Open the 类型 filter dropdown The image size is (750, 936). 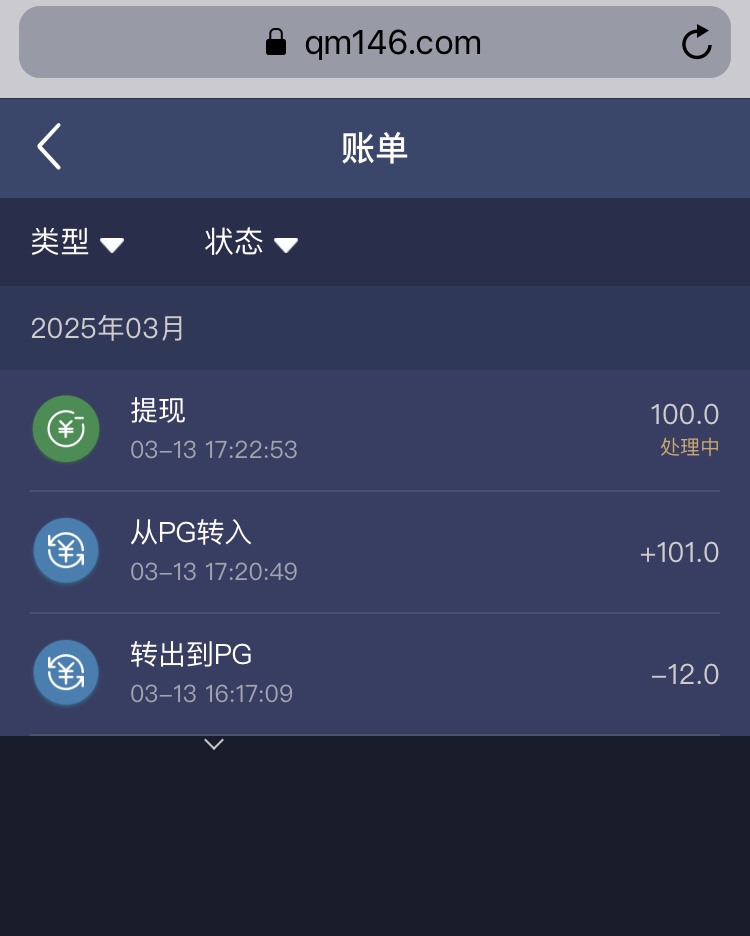click(x=77, y=242)
